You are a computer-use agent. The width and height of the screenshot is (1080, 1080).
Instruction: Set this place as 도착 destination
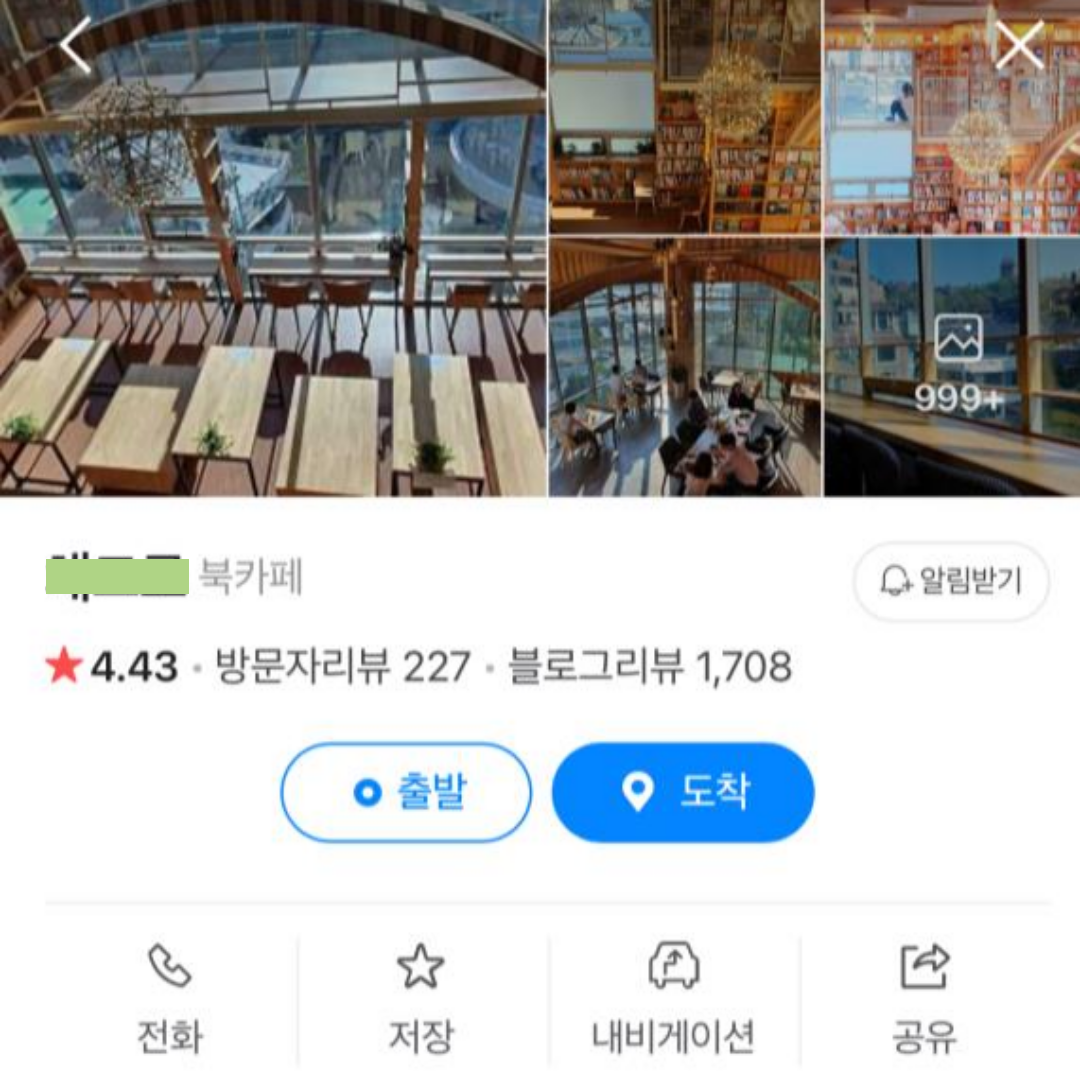683,792
